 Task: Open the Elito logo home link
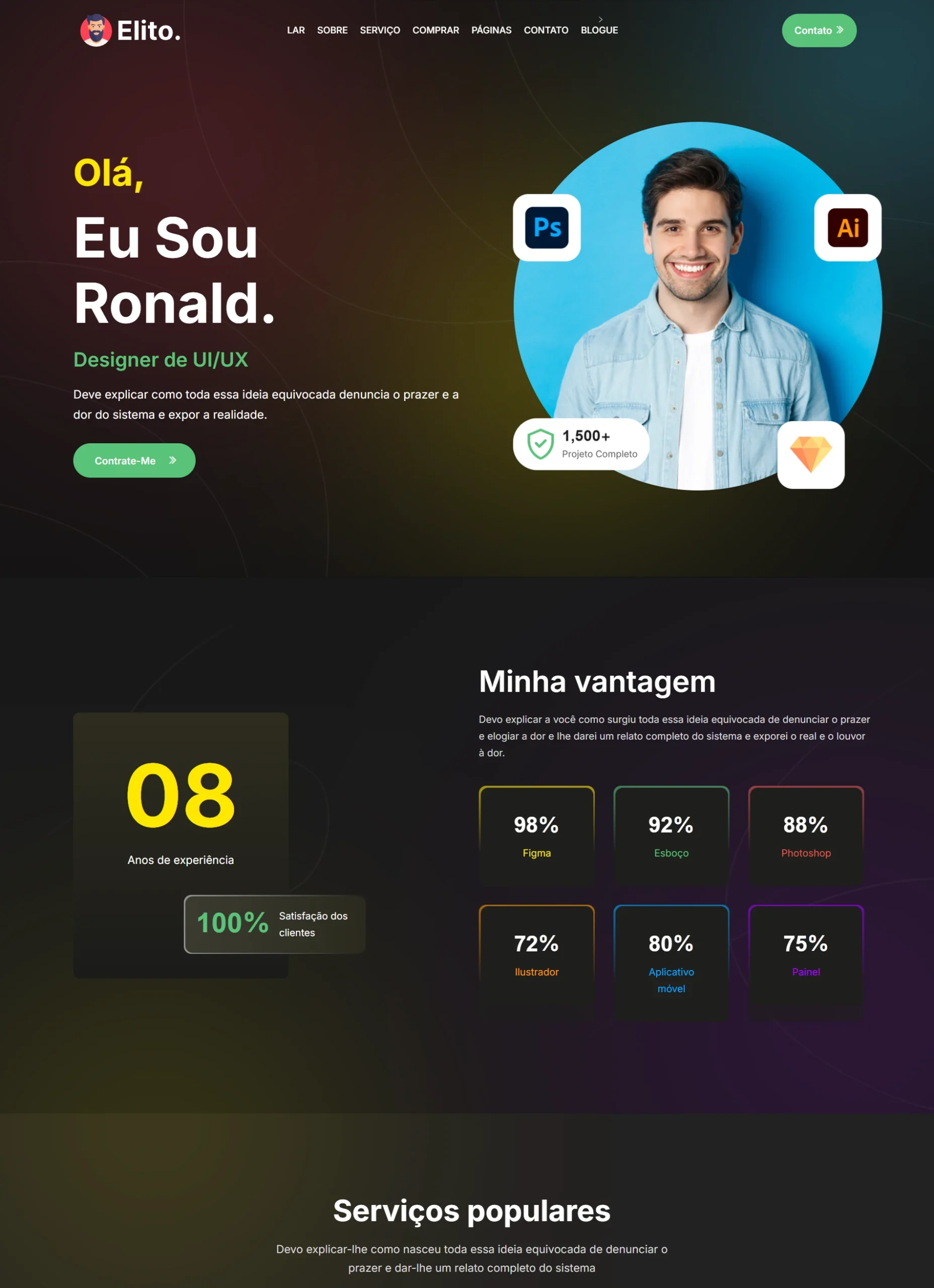click(131, 31)
